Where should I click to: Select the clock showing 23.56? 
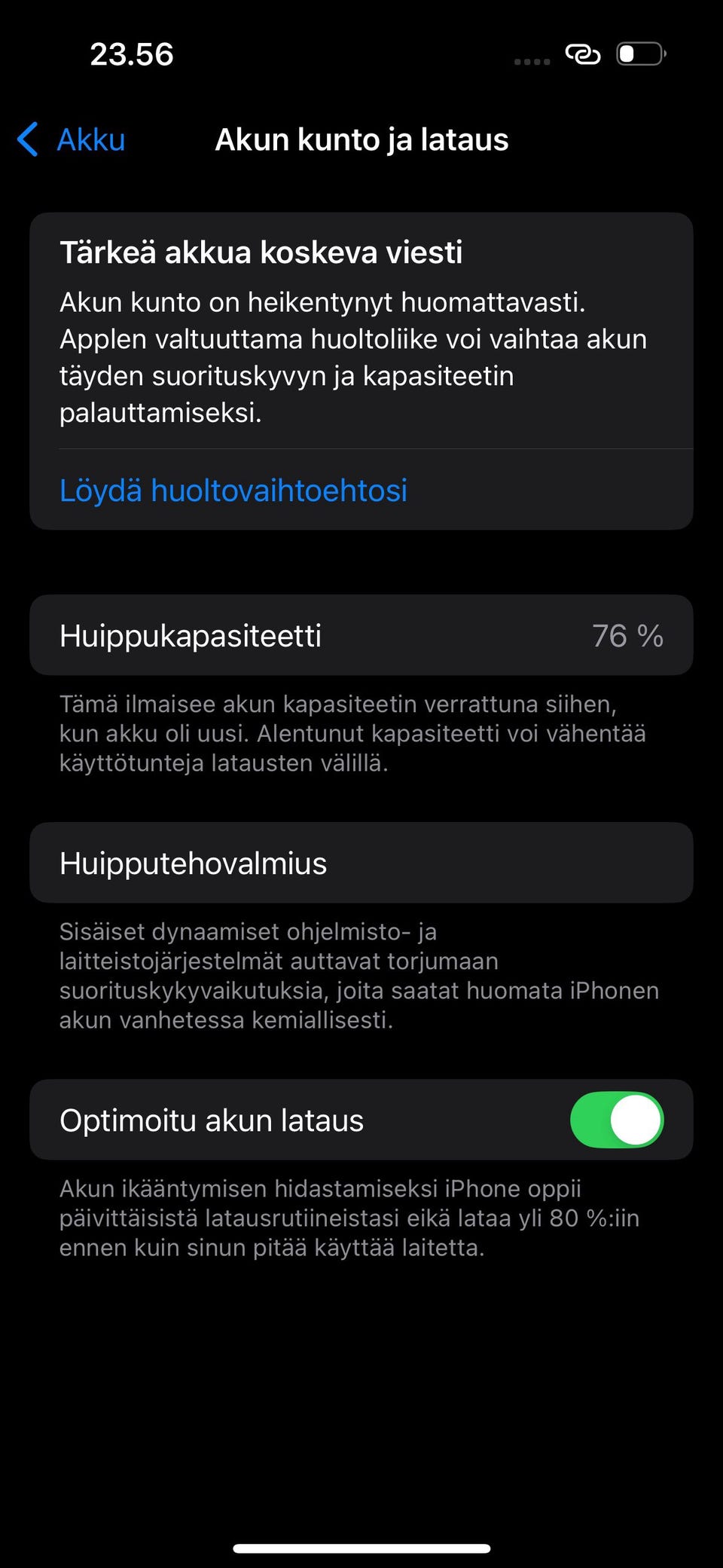tap(132, 53)
